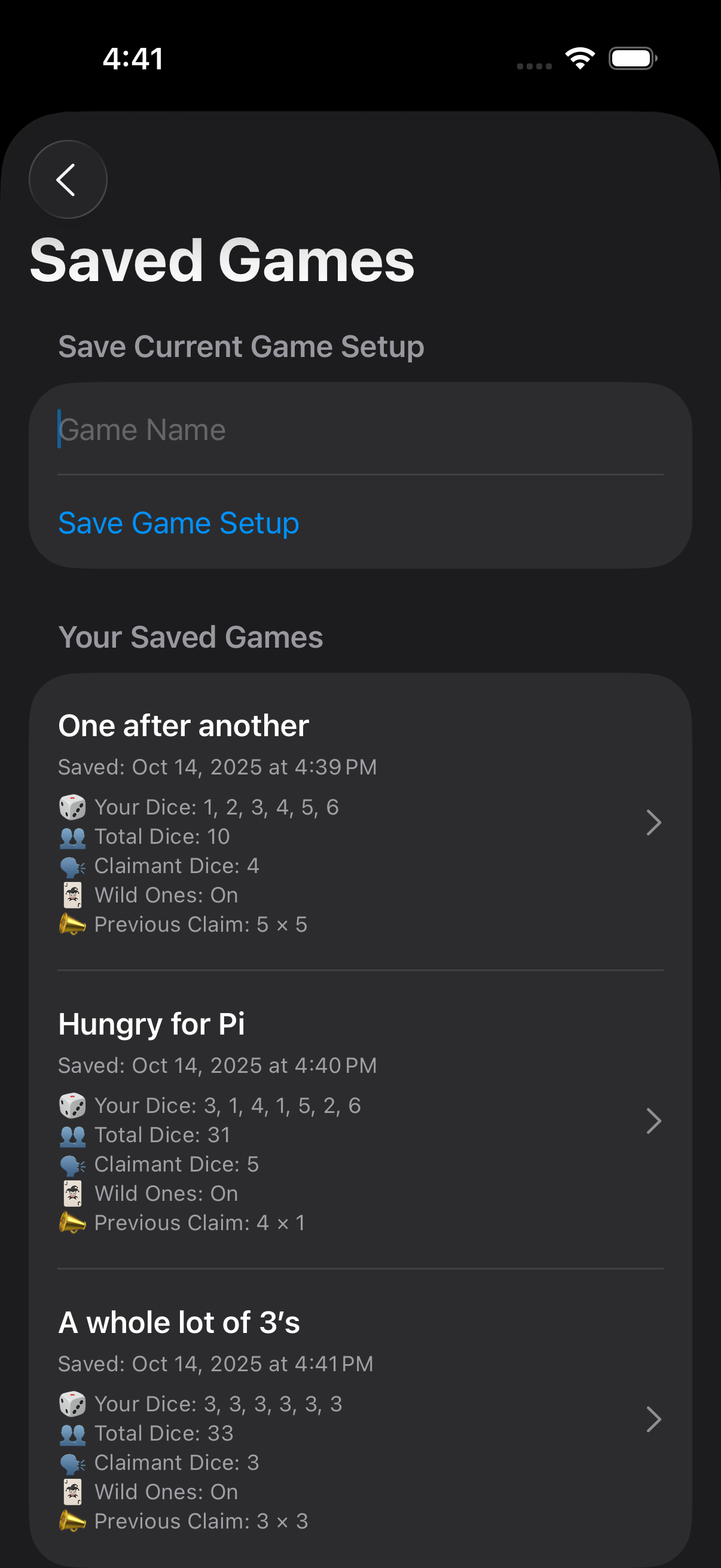Image resolution: width=721 pixels, height=1568 pixels.
Task: Toggle Wild Ones setting in One after another
Action: pyautogui.click(x=166, y=895)
